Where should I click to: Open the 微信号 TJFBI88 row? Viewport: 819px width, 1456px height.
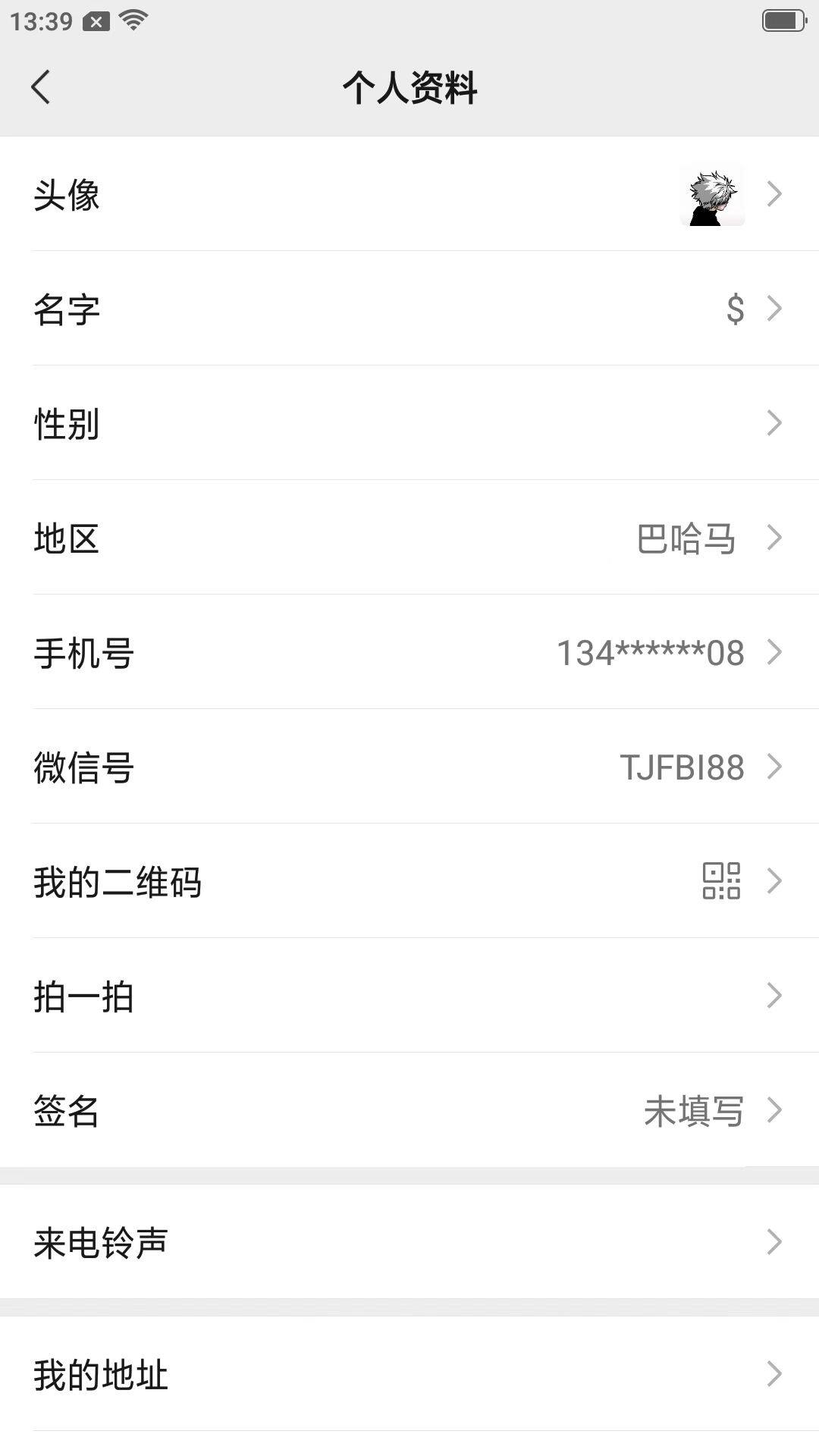tap(409, 767)
